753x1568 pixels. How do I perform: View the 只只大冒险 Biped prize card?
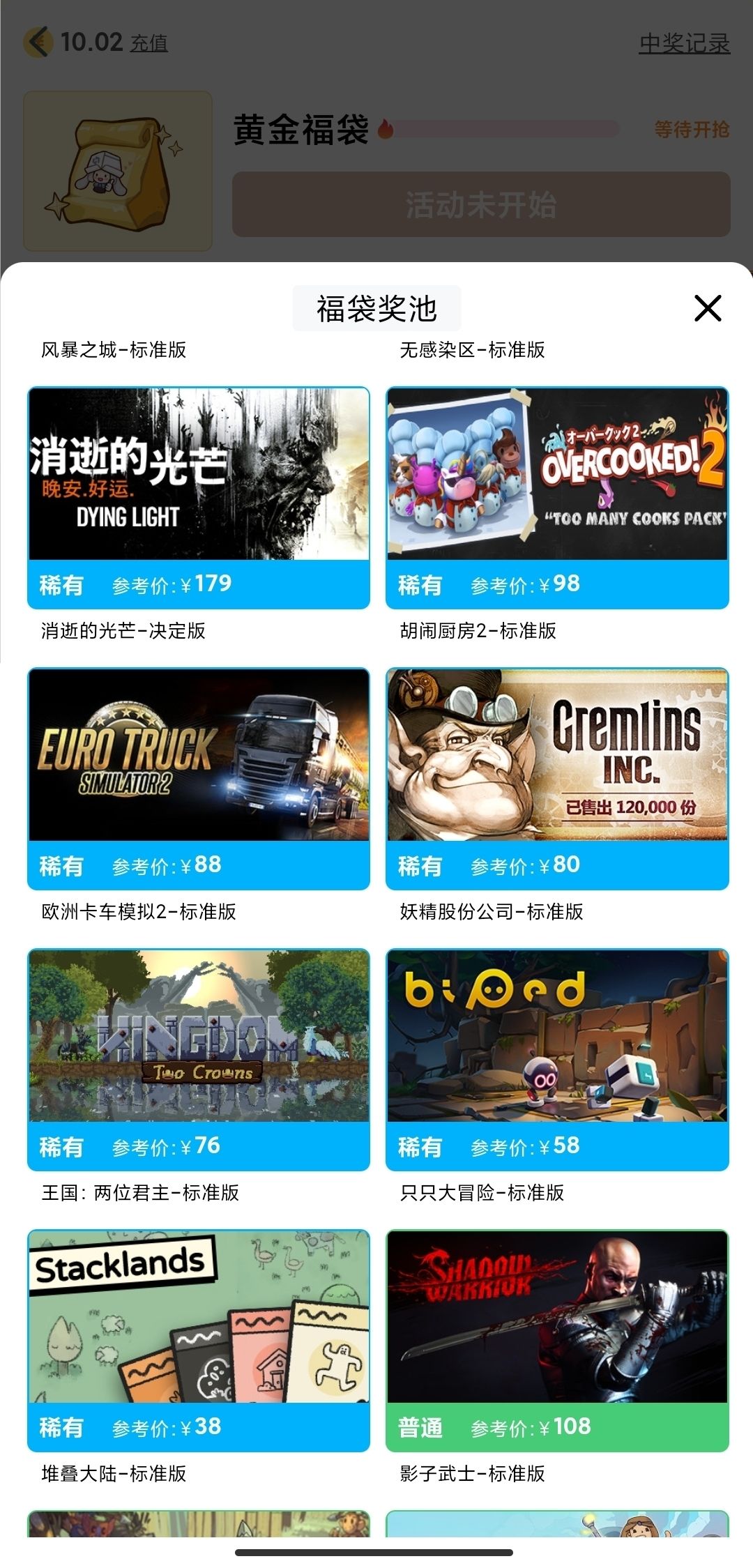(557, 1060)
